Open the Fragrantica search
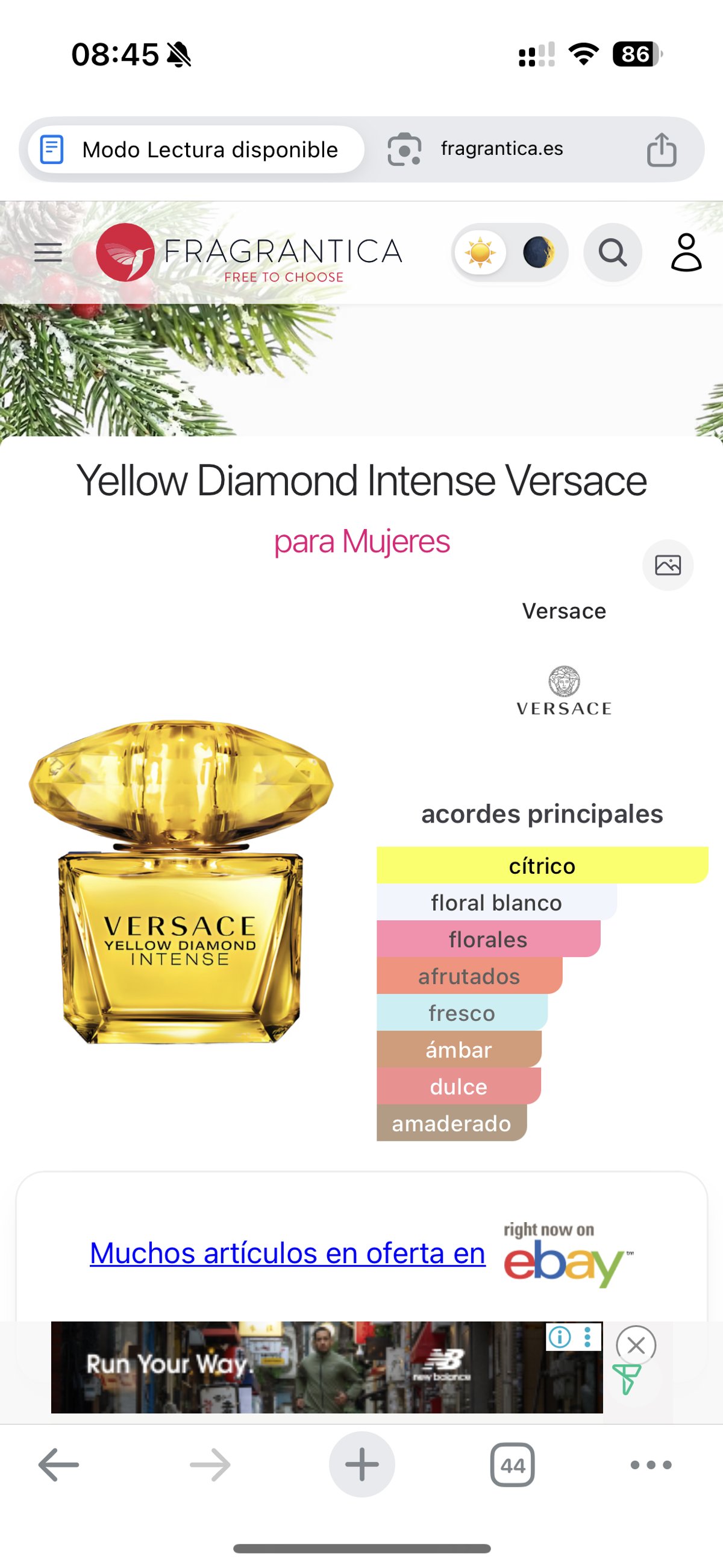 click(613, 252)
